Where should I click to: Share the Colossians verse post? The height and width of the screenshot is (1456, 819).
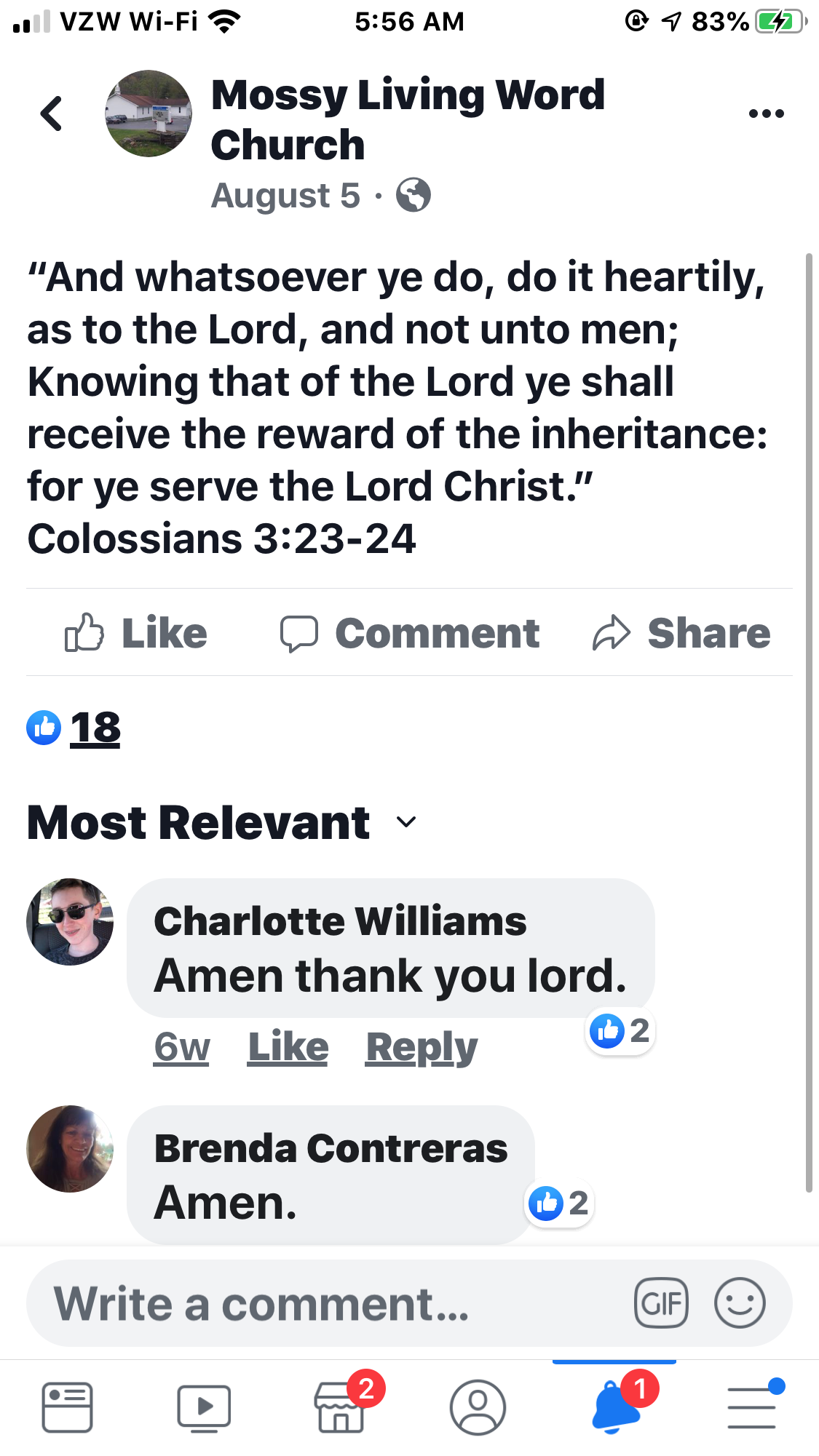(x=681, y=633)
